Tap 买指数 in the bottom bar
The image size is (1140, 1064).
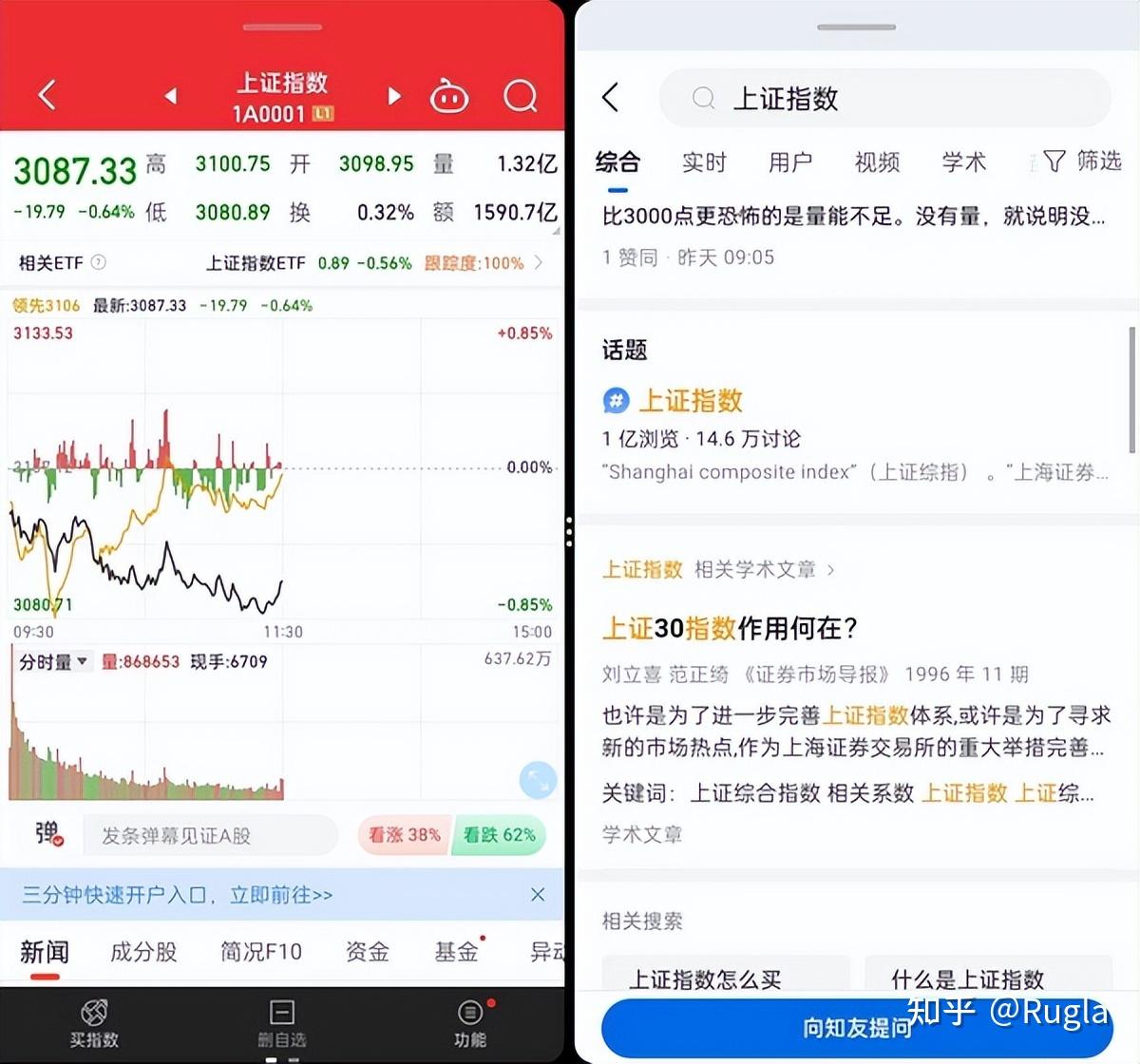94,1024
